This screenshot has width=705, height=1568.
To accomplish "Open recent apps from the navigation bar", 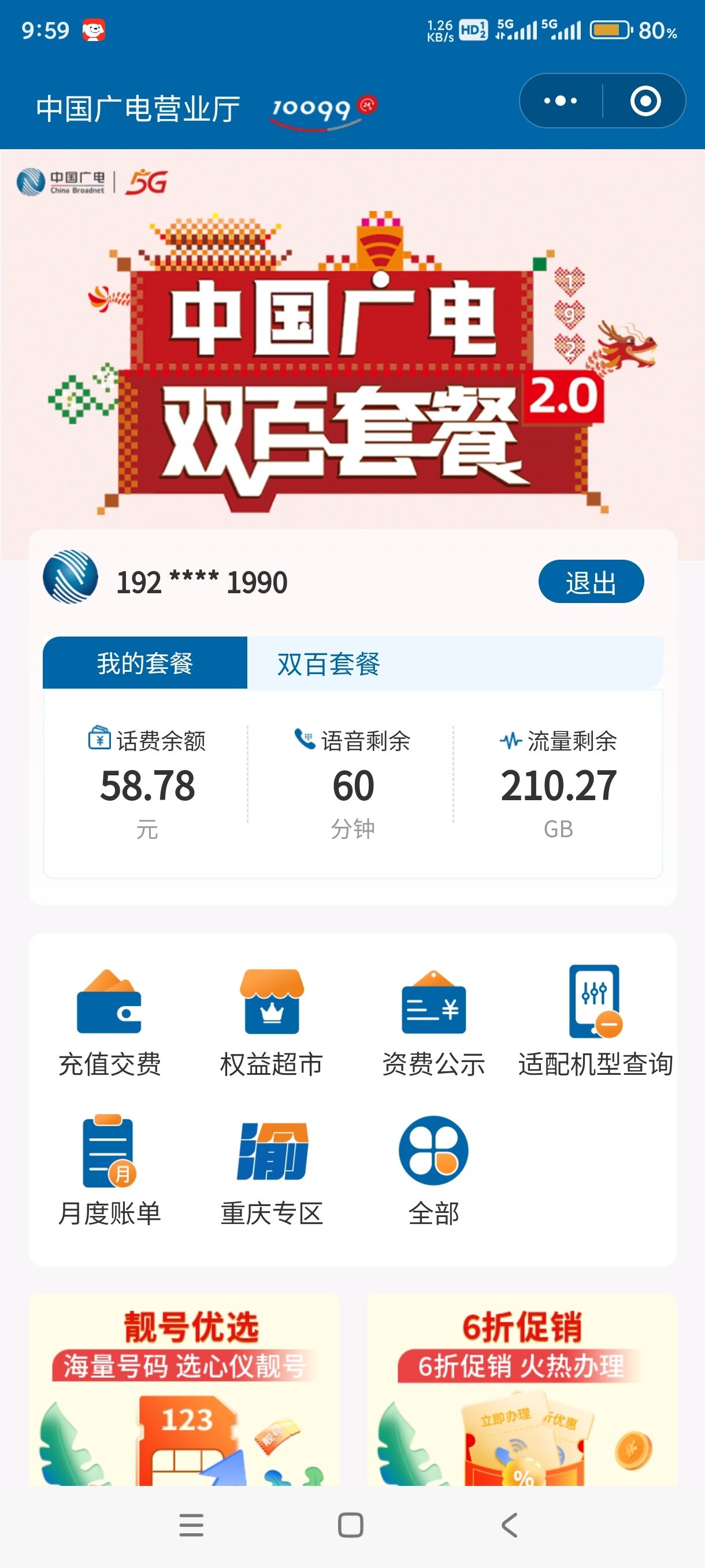I will click(x=192, y=1525).
